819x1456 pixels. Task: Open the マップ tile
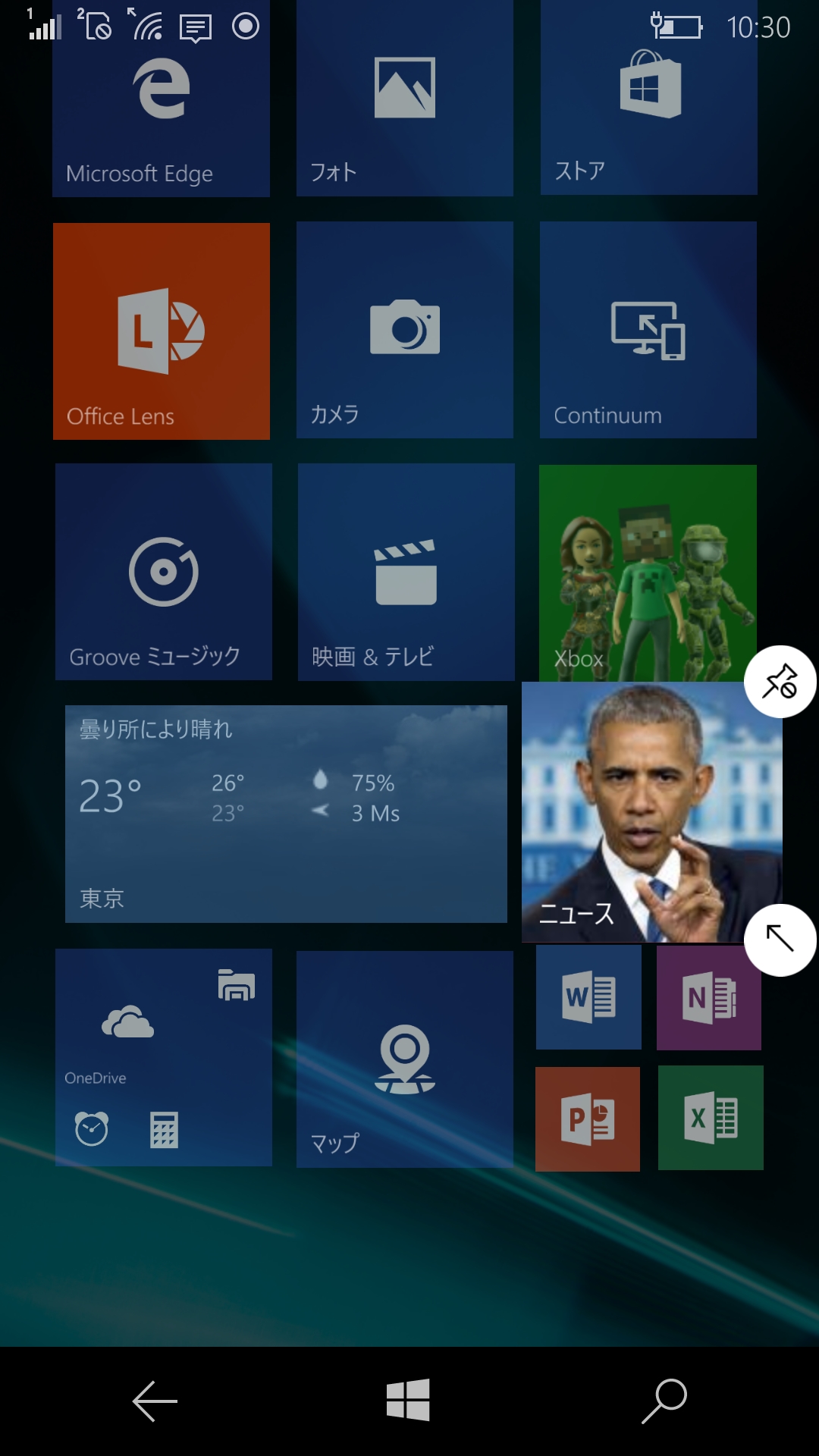tap(404, 1059)
